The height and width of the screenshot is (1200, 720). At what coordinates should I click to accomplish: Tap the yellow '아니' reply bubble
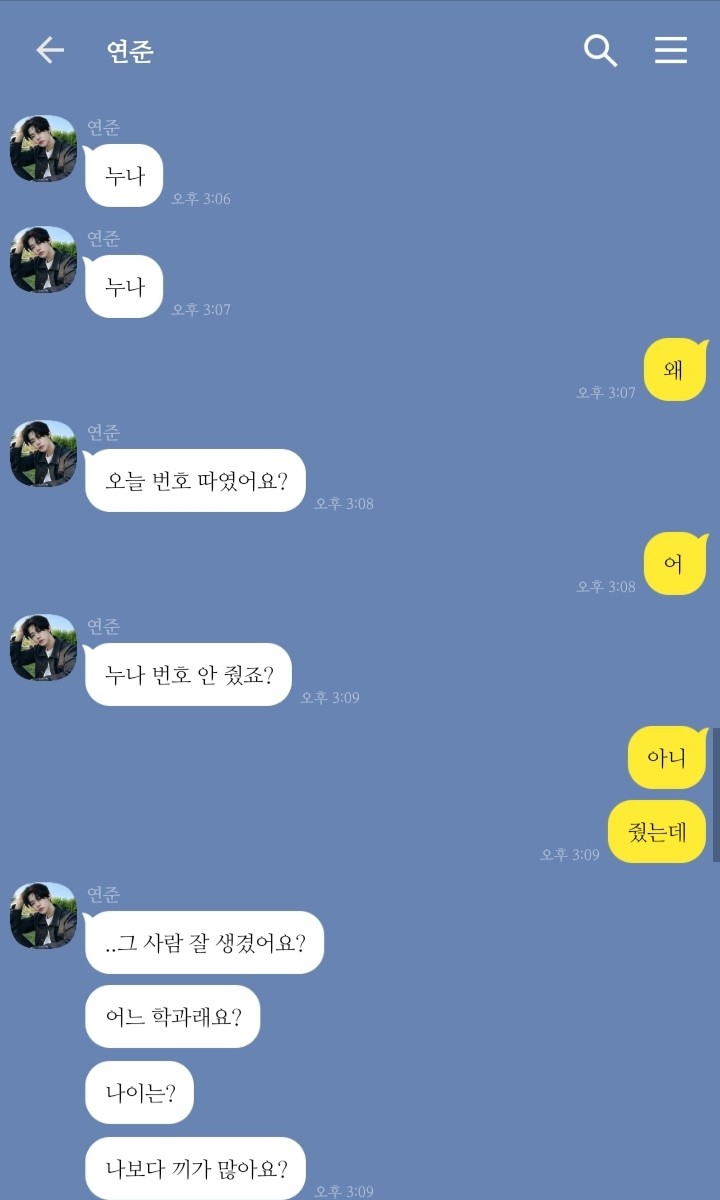(667, 757)
